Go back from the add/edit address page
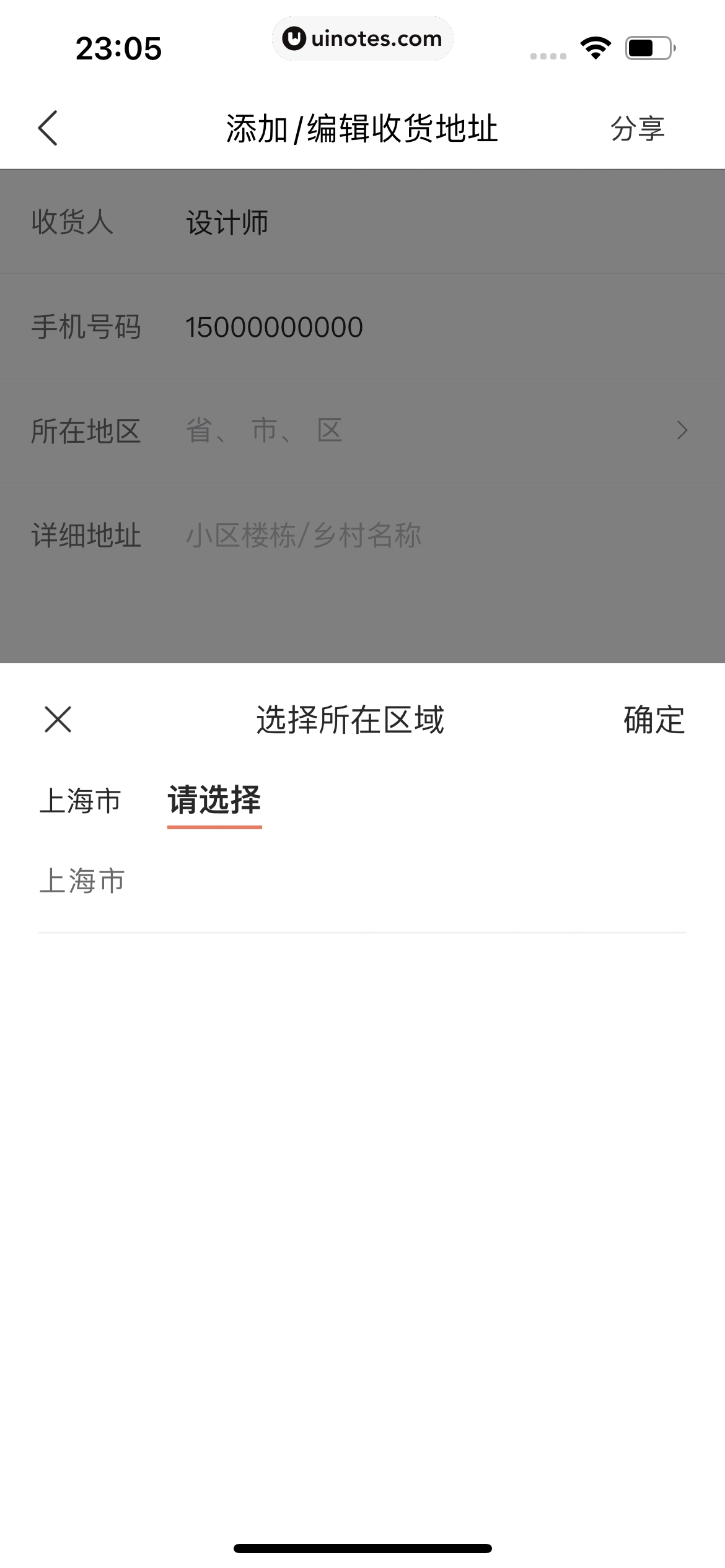Screen dimensions: 725x1568 pyautogui.click(x=48, y=128)
